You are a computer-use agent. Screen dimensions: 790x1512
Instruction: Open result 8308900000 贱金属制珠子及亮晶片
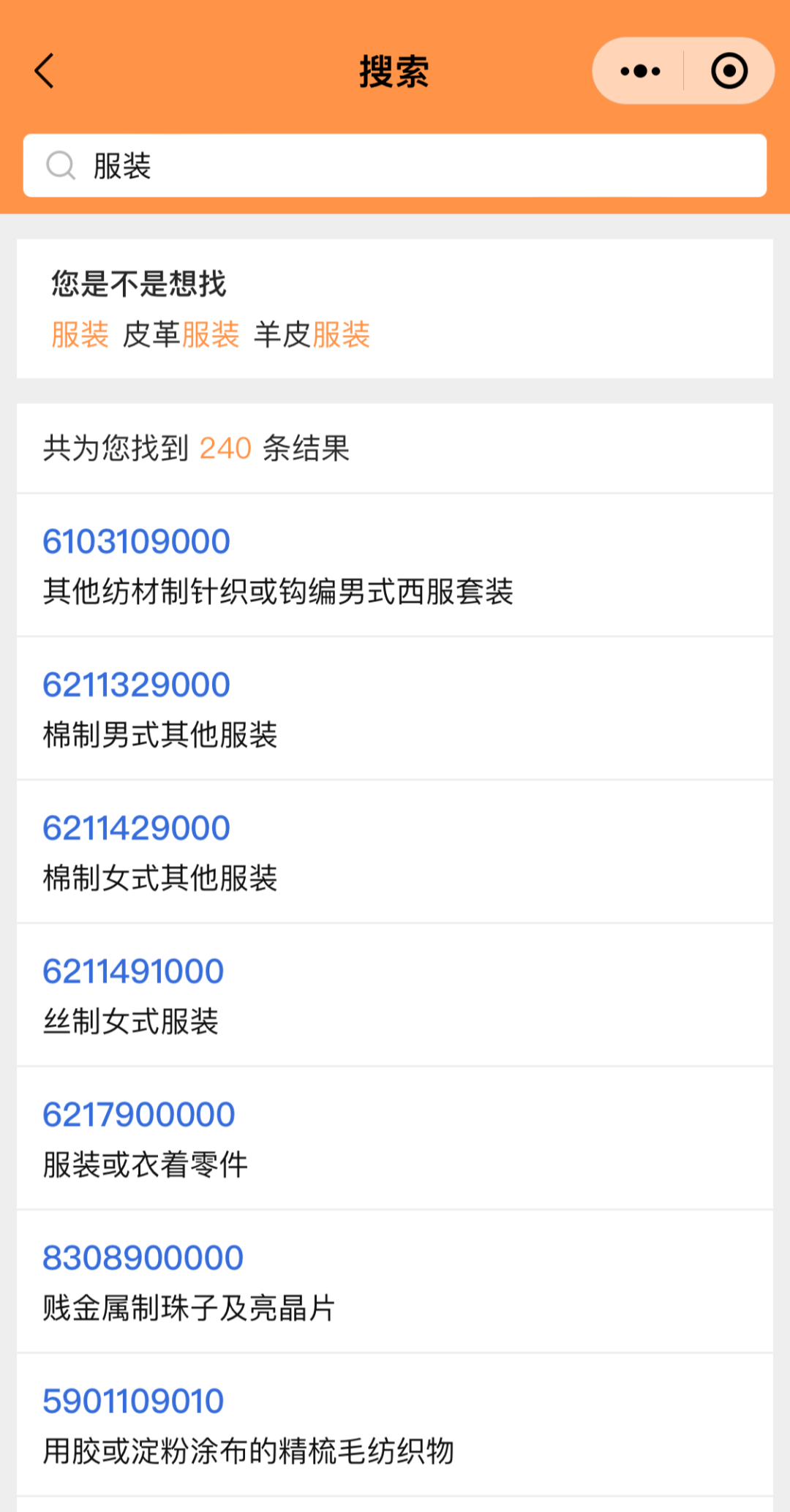(x=395, y=1282)
